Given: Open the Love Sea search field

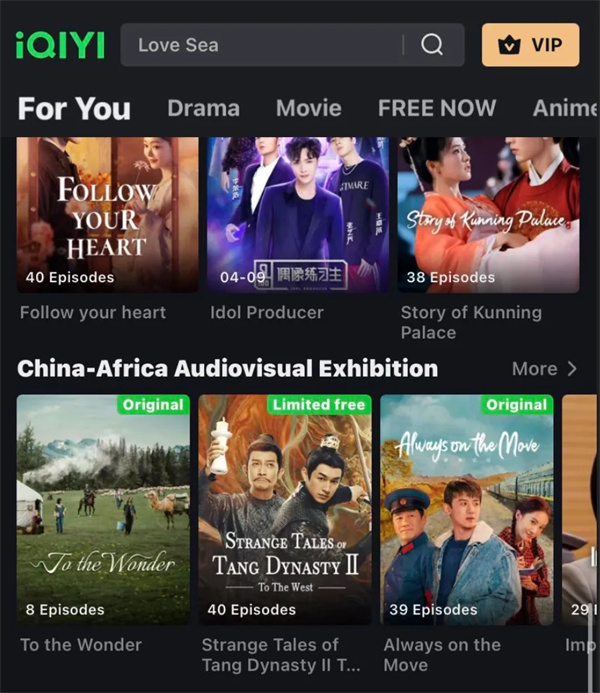Looking at the screenshot, I should pos(260,45).
